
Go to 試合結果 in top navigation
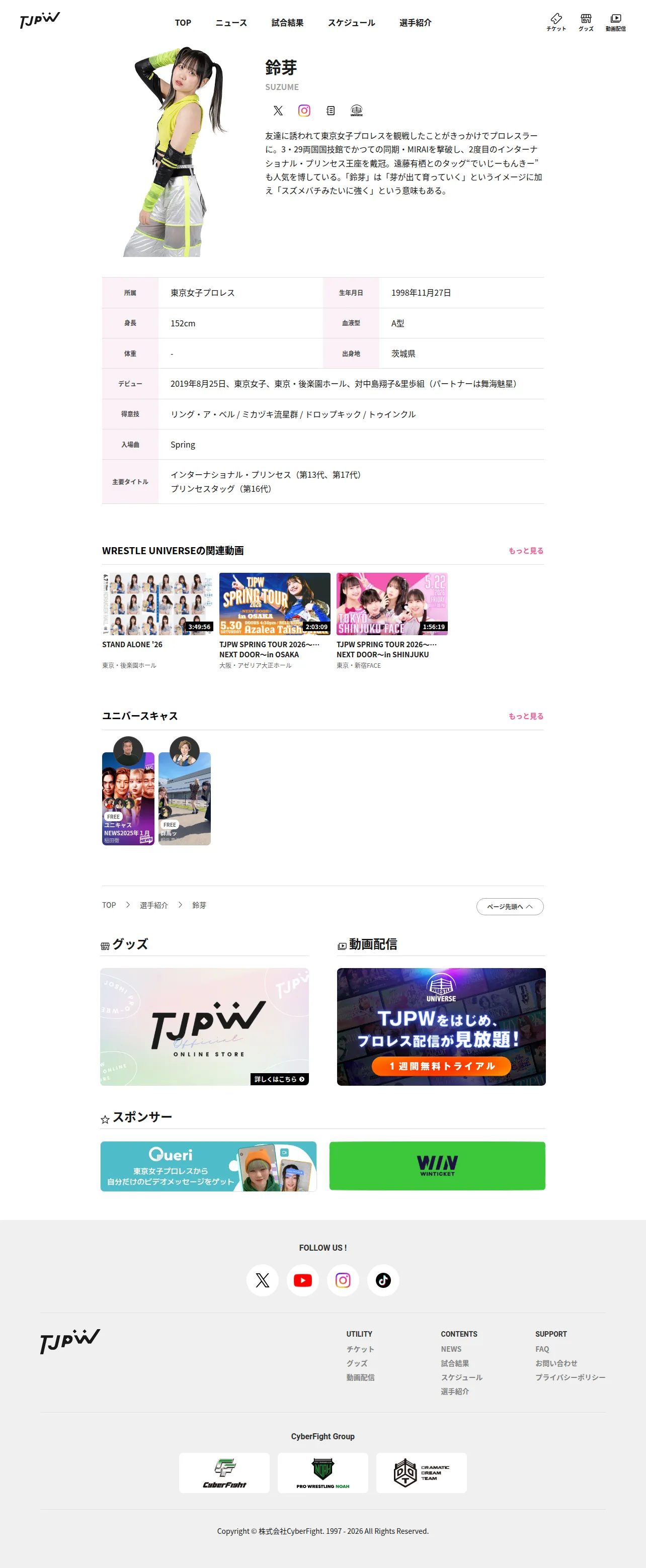pyautogui.click(x=287, y=23)
